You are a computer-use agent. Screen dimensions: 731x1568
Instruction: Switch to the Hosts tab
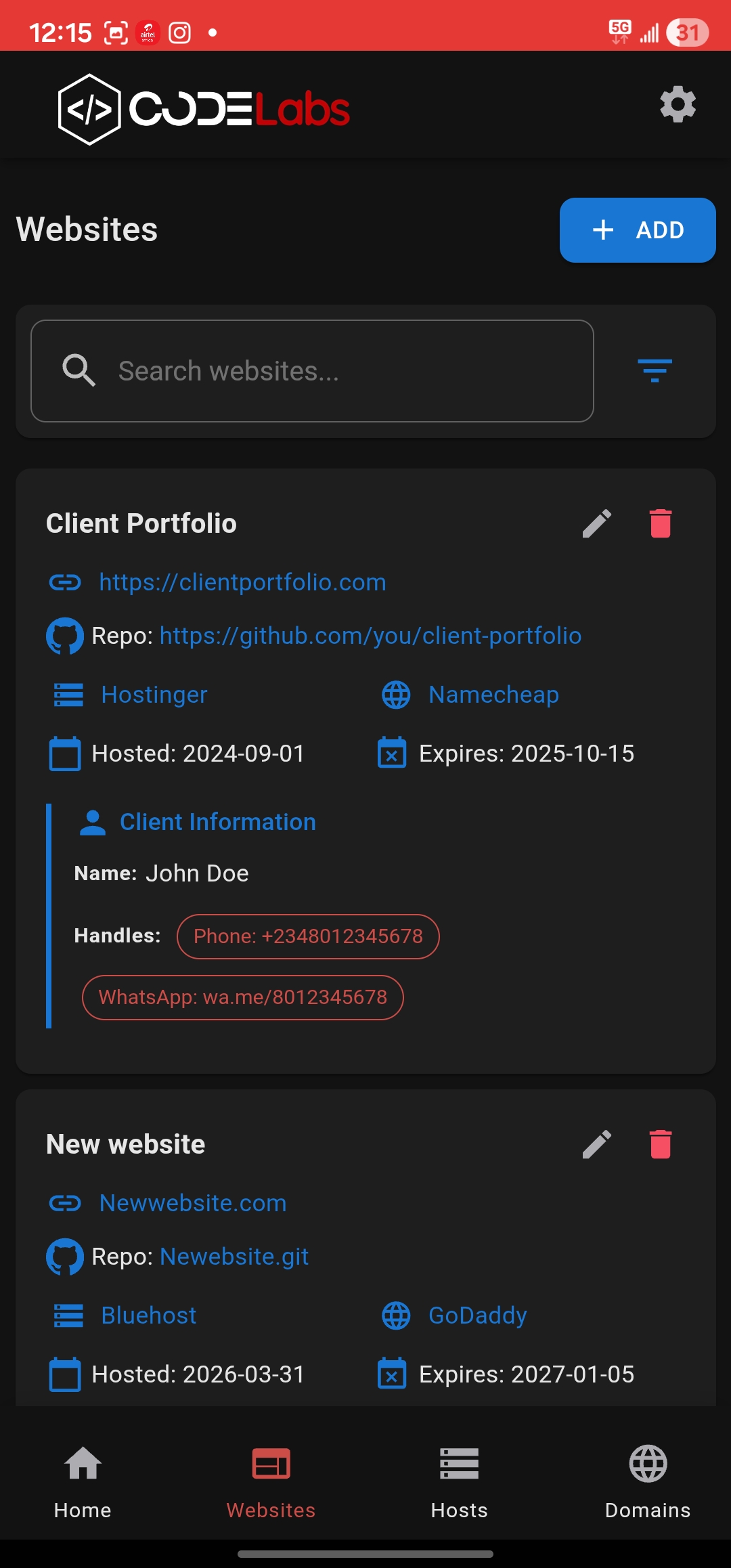(458, 1483)
